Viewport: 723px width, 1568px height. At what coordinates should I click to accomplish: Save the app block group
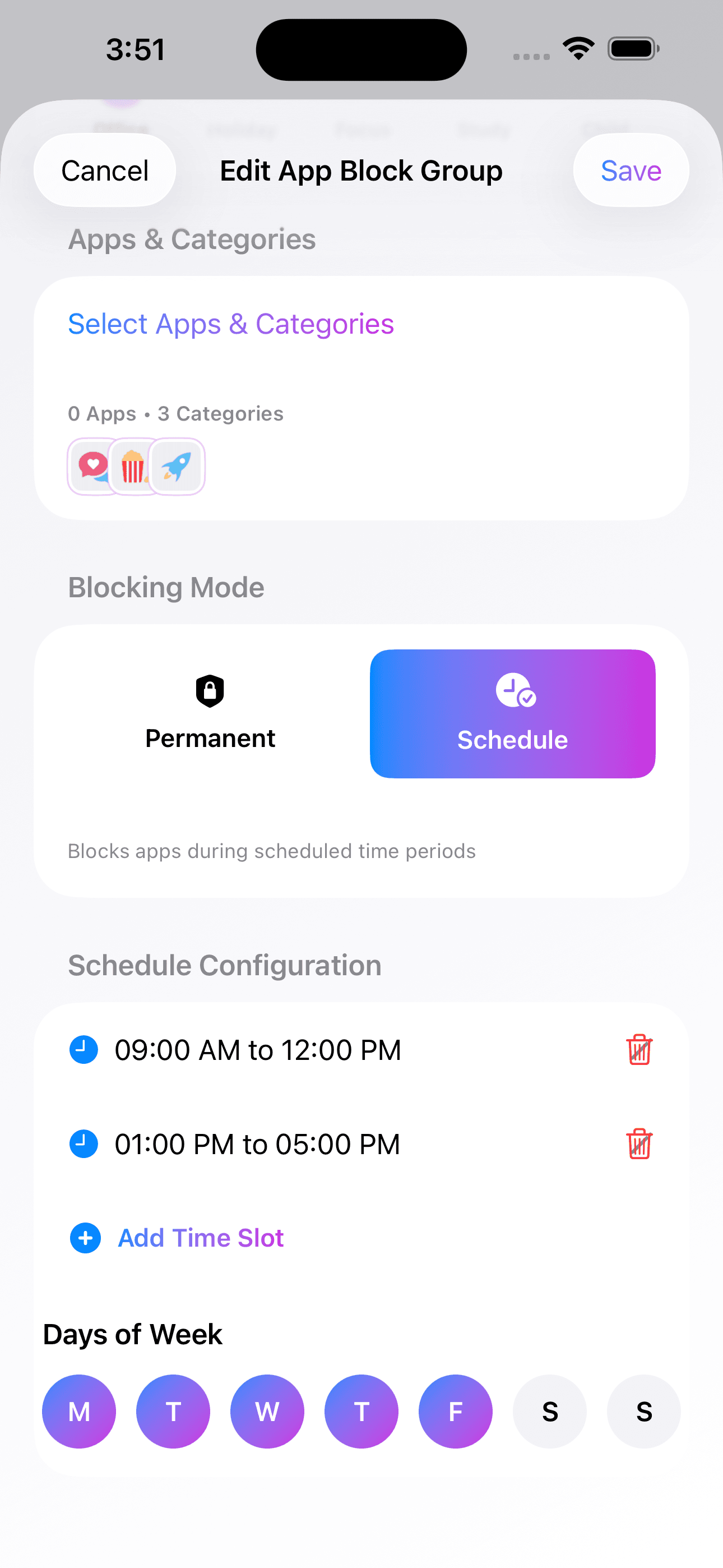point(631,170)
